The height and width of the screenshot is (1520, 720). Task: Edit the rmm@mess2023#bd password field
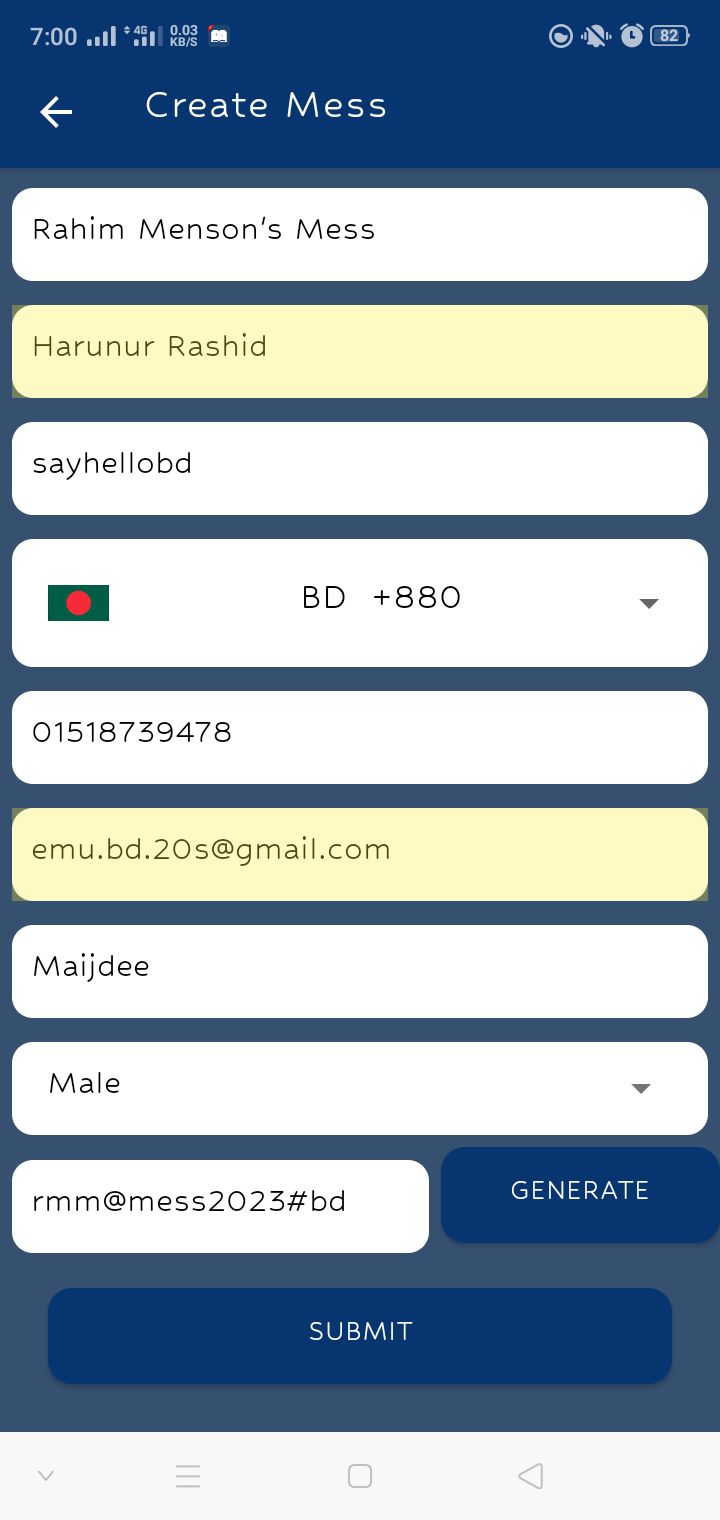220,1205
